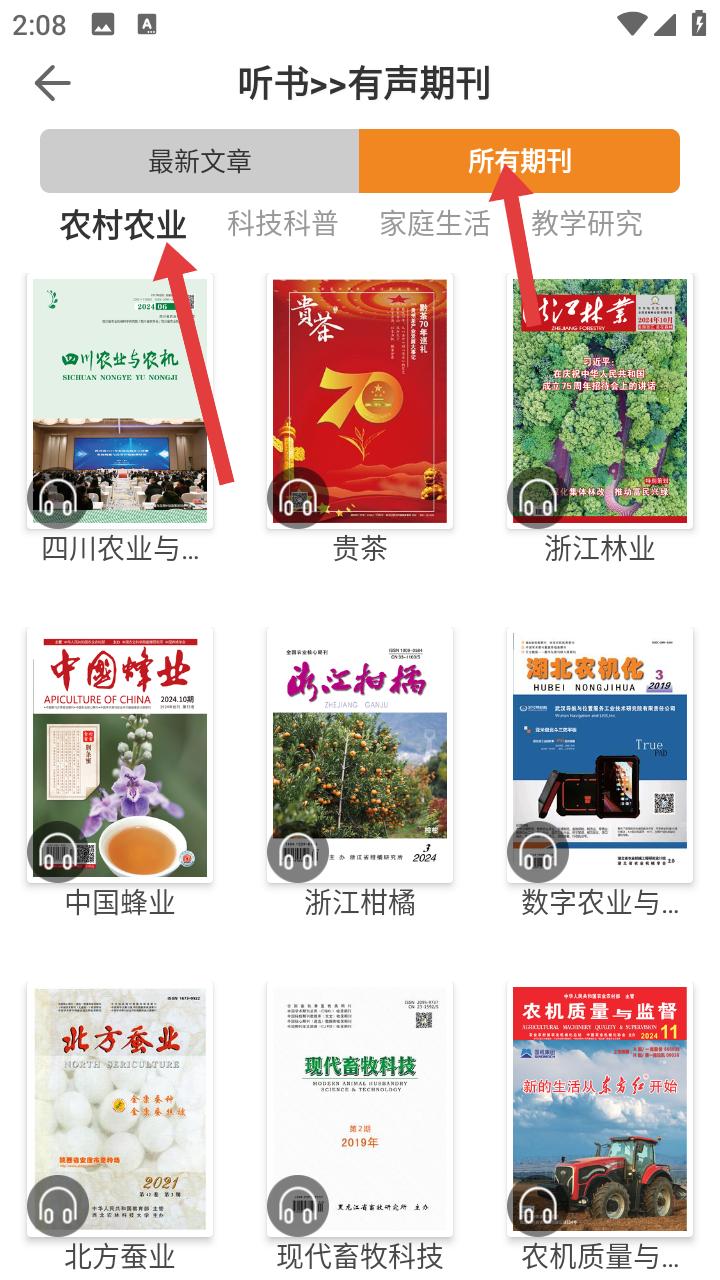View the 现代畜牧科技 journal
Viewport: 720px width, 1280px height.
click(360, 1110)
